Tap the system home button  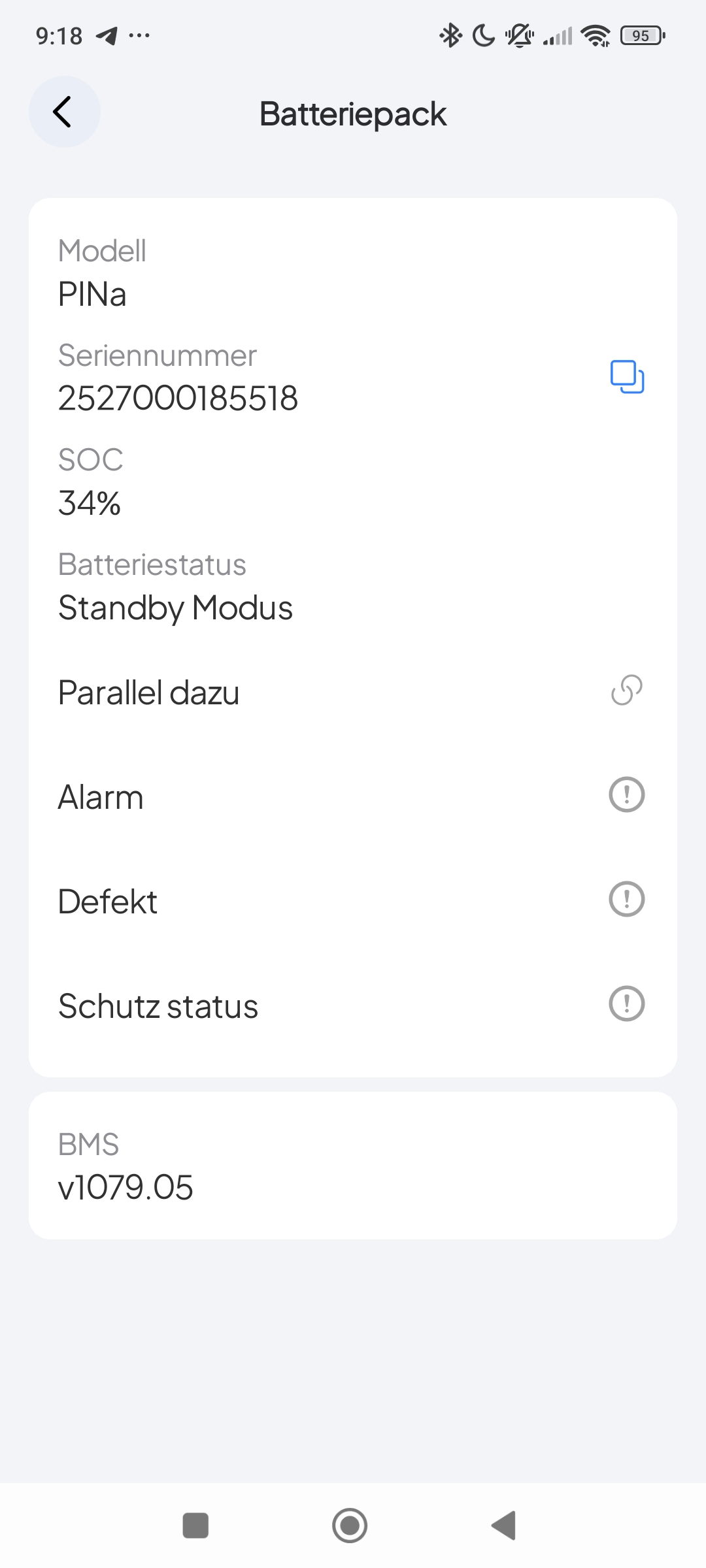(x=350, y=1526)
